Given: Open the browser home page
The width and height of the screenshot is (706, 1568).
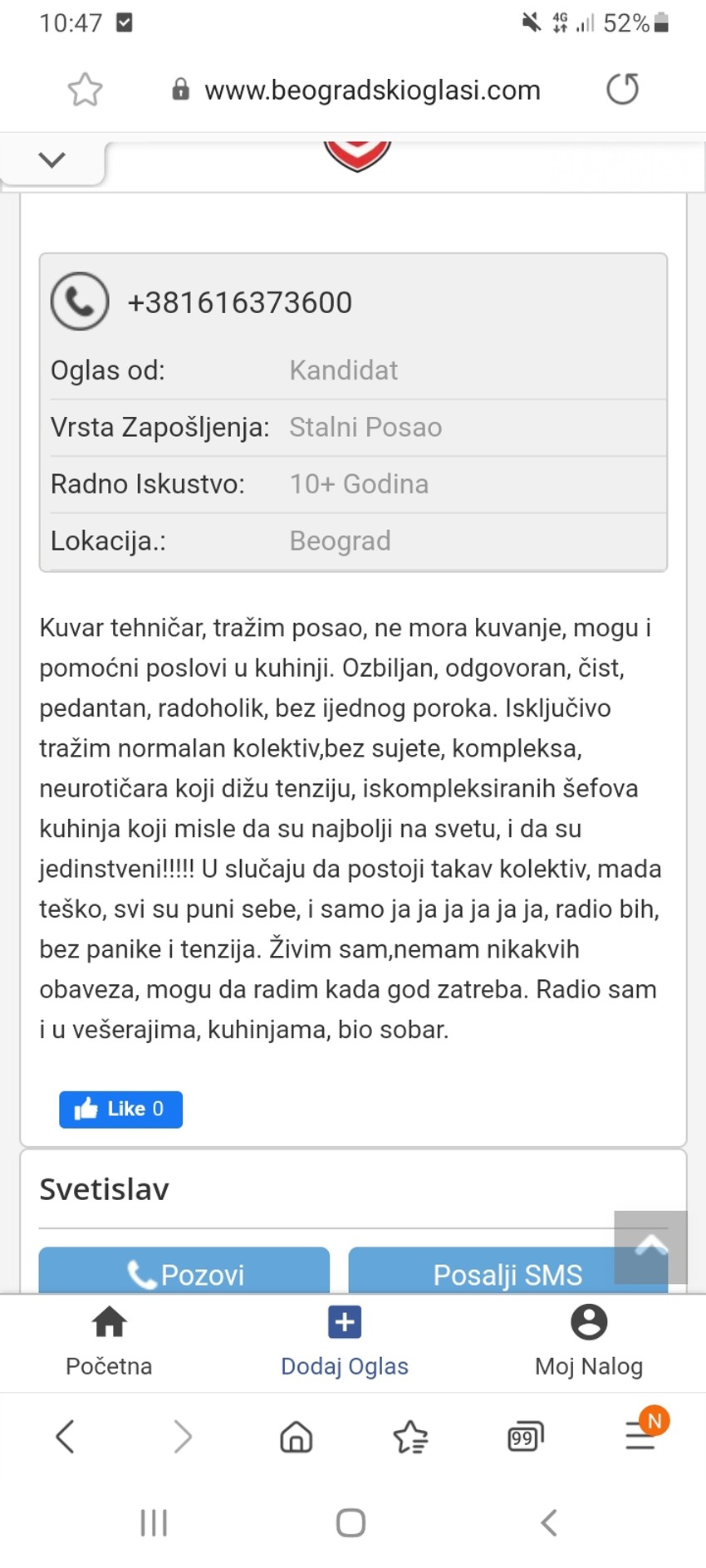Looking at the screenshot, I should click(297, 1436).
